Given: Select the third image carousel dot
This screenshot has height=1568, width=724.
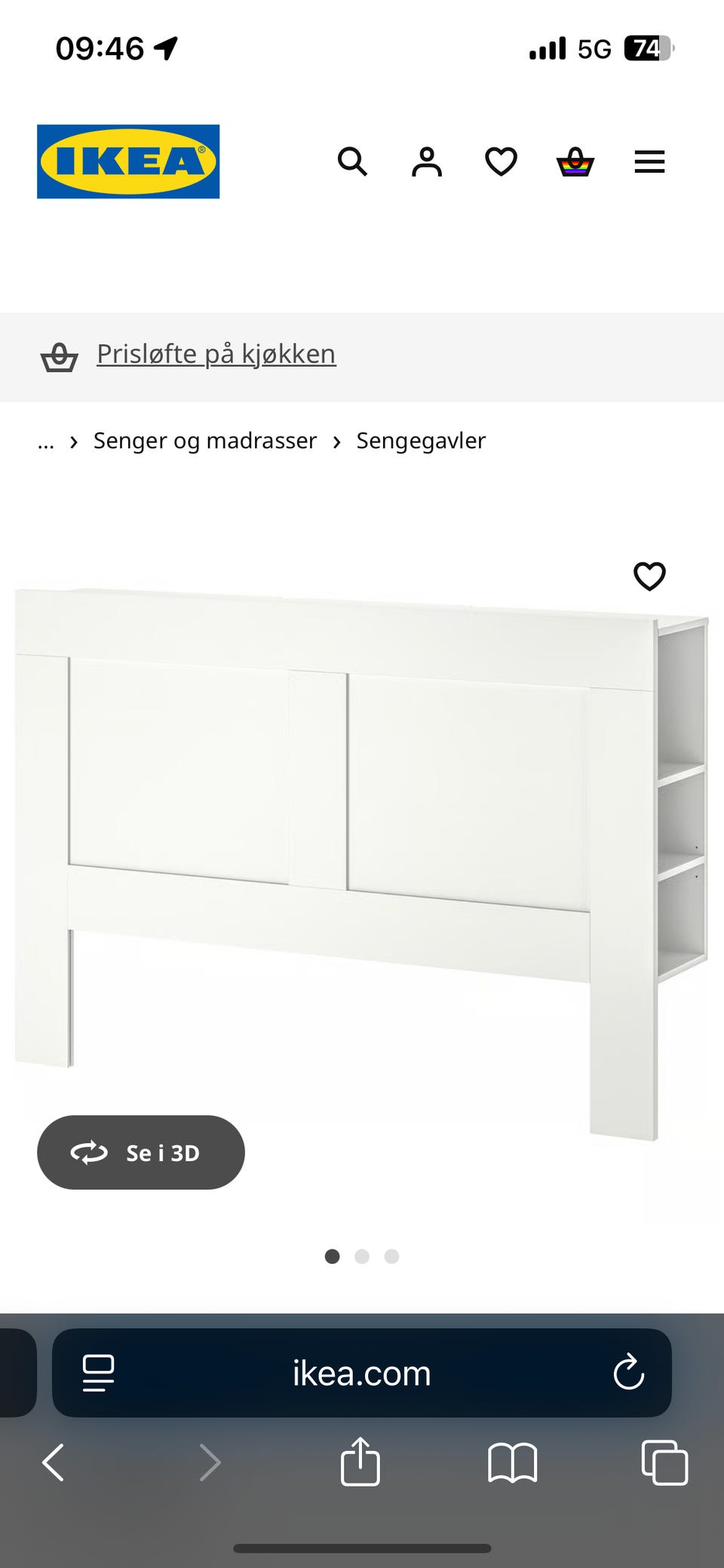Looking at the screenshot, I should pyautogui.click(x=391, y=1256).
